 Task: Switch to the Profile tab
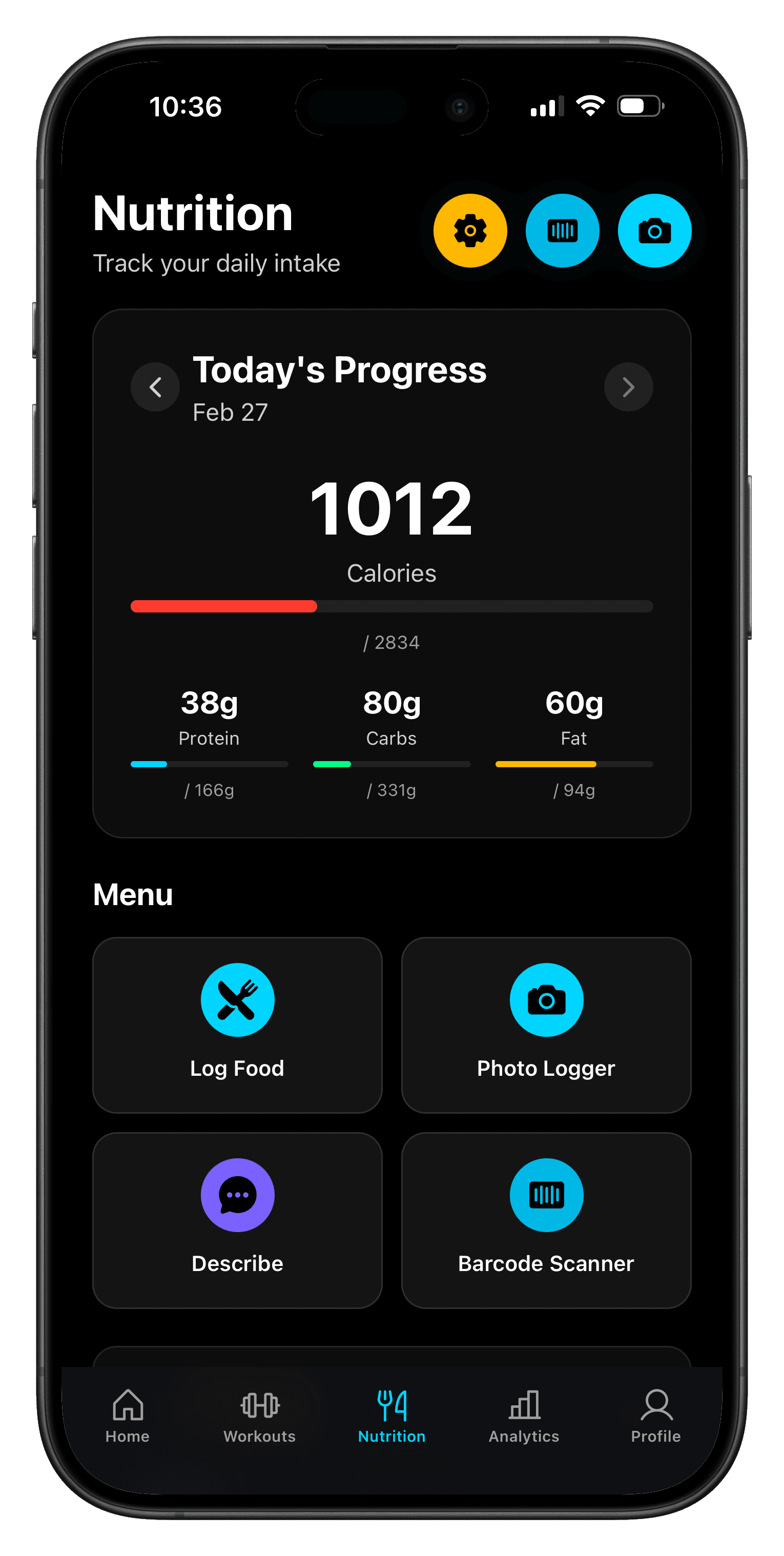coord(656,1415)
